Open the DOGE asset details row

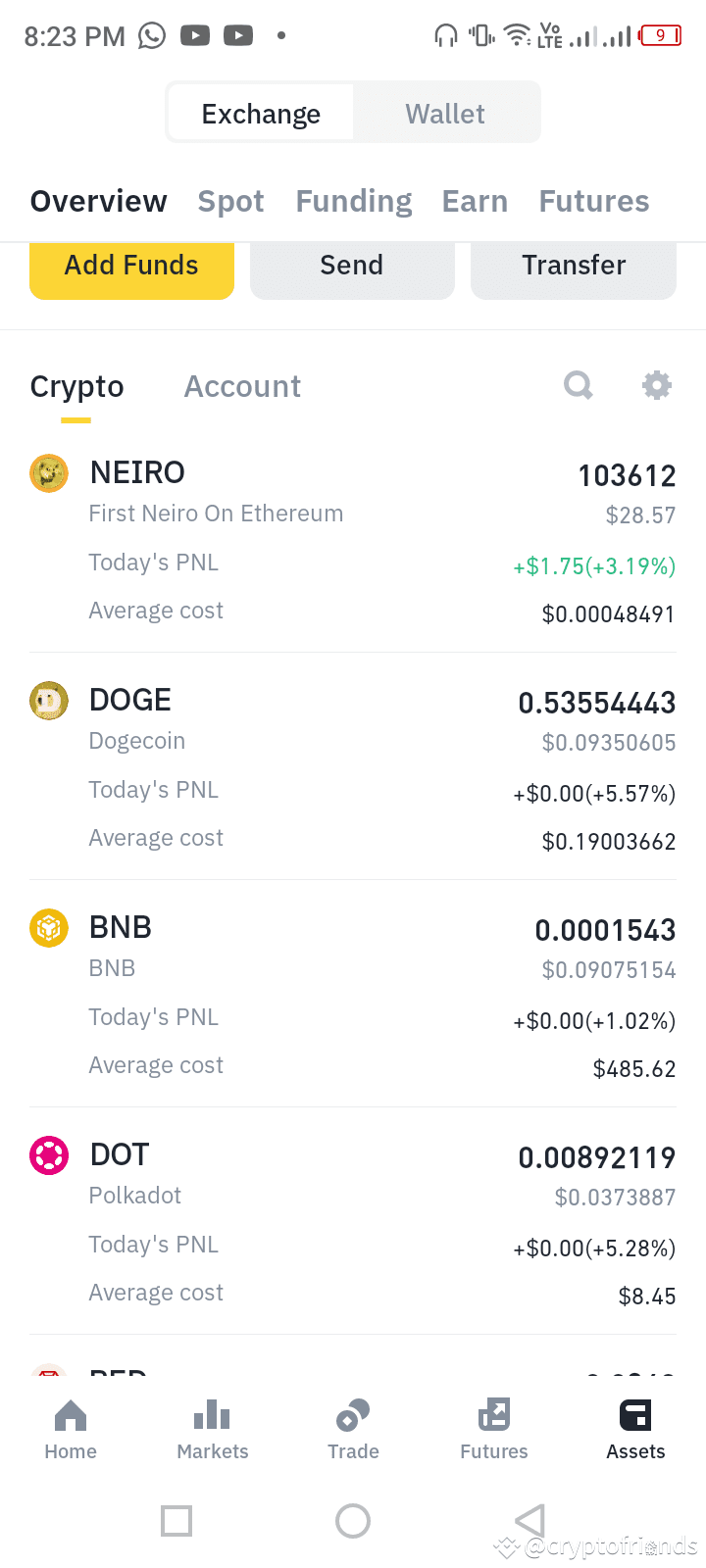click(x=353, y=769)
